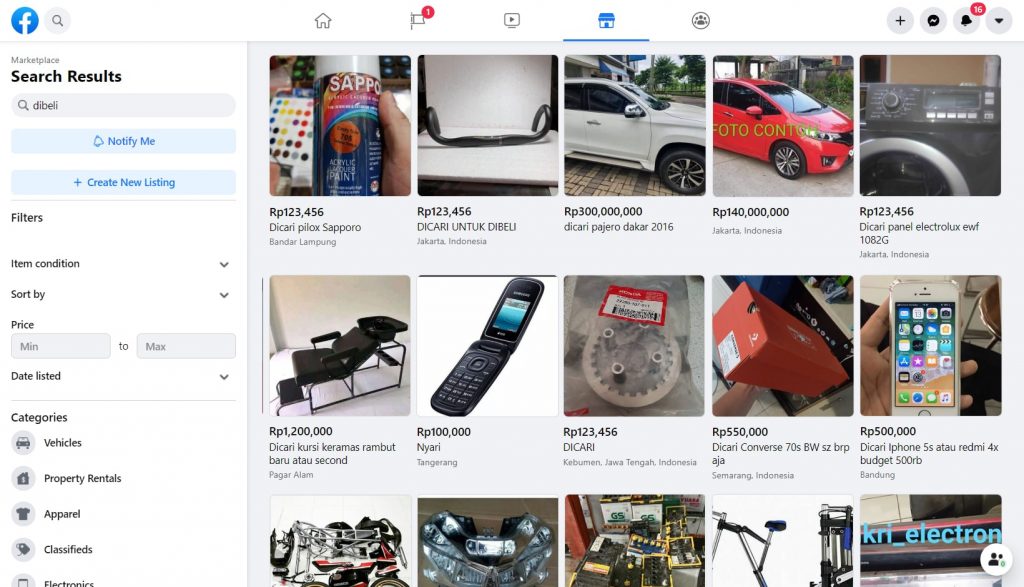The image size is (1024, 587).
Task: Tap the Notify Me button
Action: pos(123,141)
